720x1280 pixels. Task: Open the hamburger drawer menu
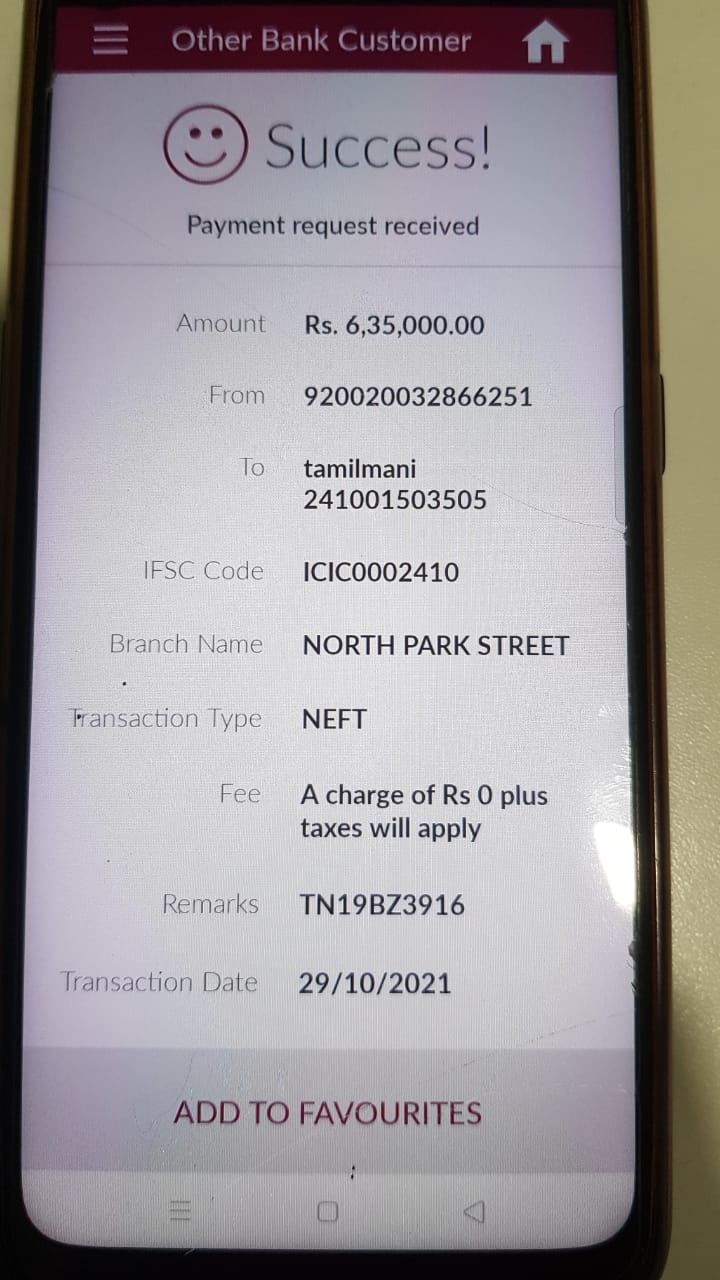coord(110,40)
